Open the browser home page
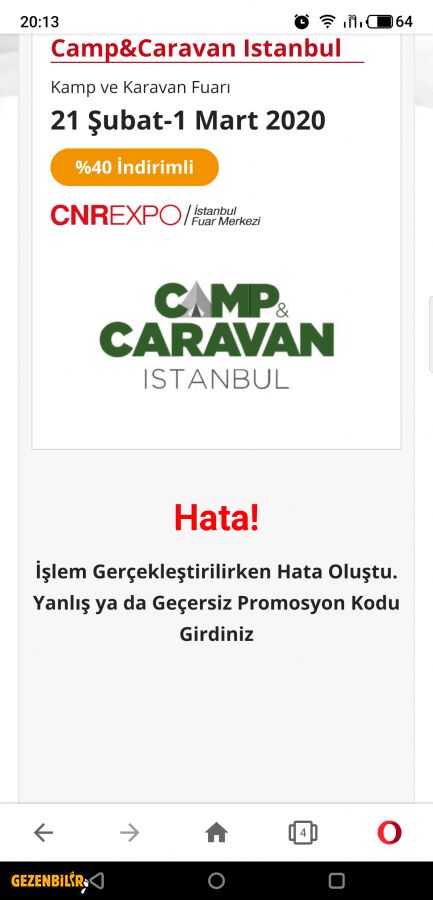The height and width of the screenshot is (900, 433). coord(216,832)
